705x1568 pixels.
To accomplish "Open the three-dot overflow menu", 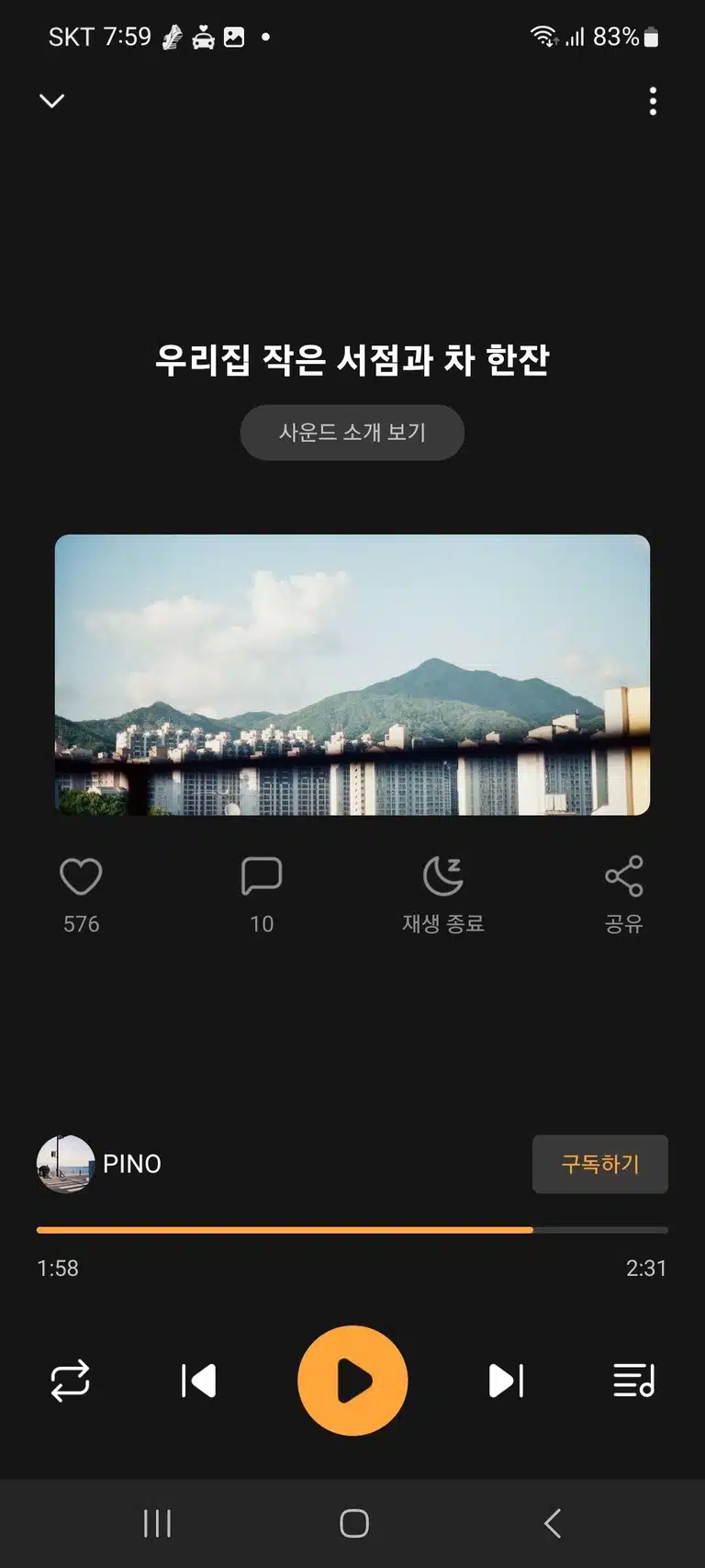I will (653, 101).
